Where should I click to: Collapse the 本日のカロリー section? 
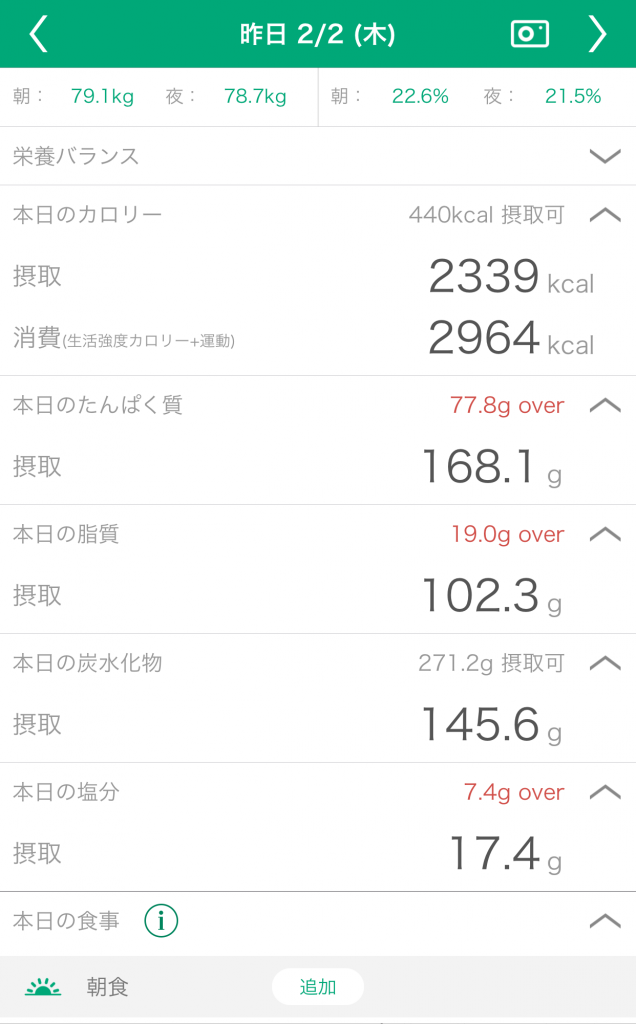click(605, 214)
